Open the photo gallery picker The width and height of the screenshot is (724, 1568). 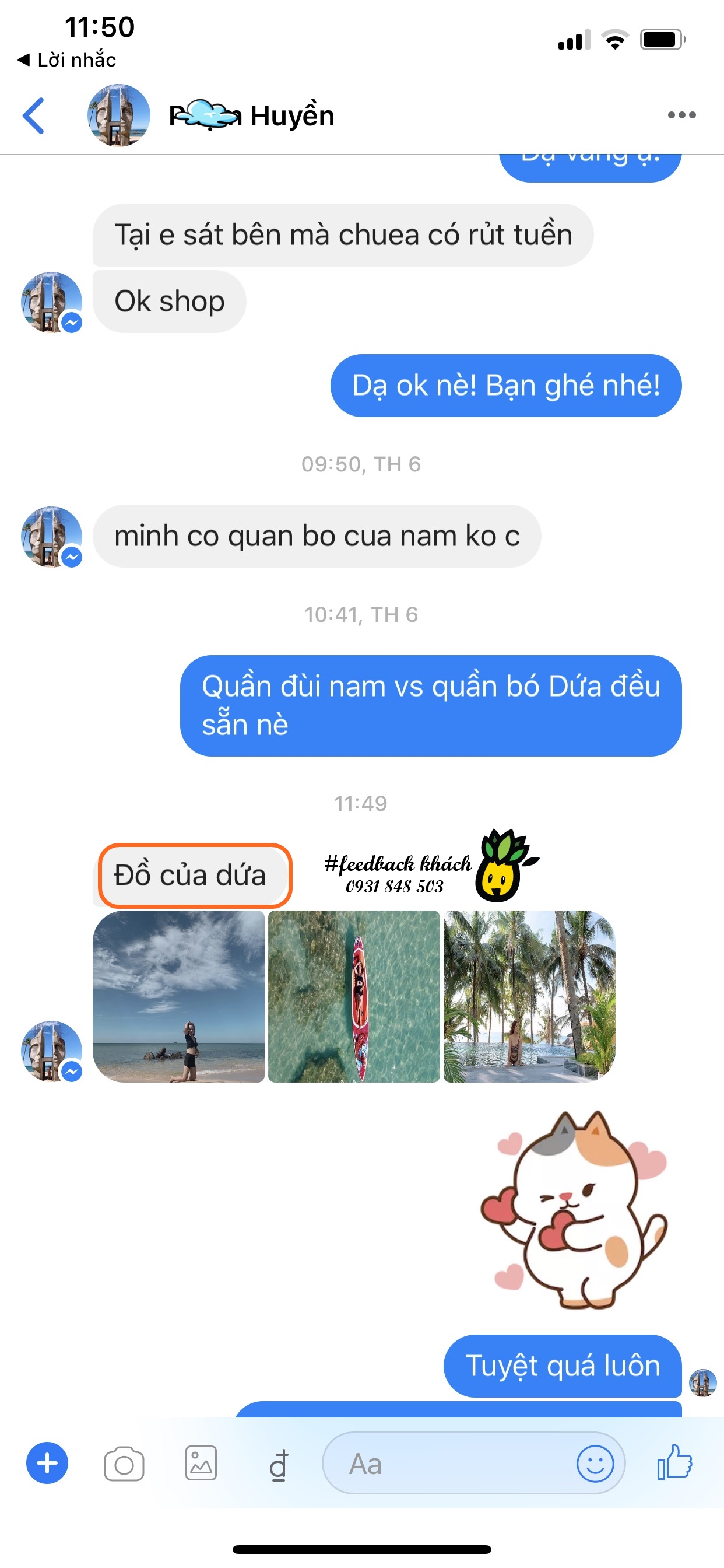[201, 1462]
